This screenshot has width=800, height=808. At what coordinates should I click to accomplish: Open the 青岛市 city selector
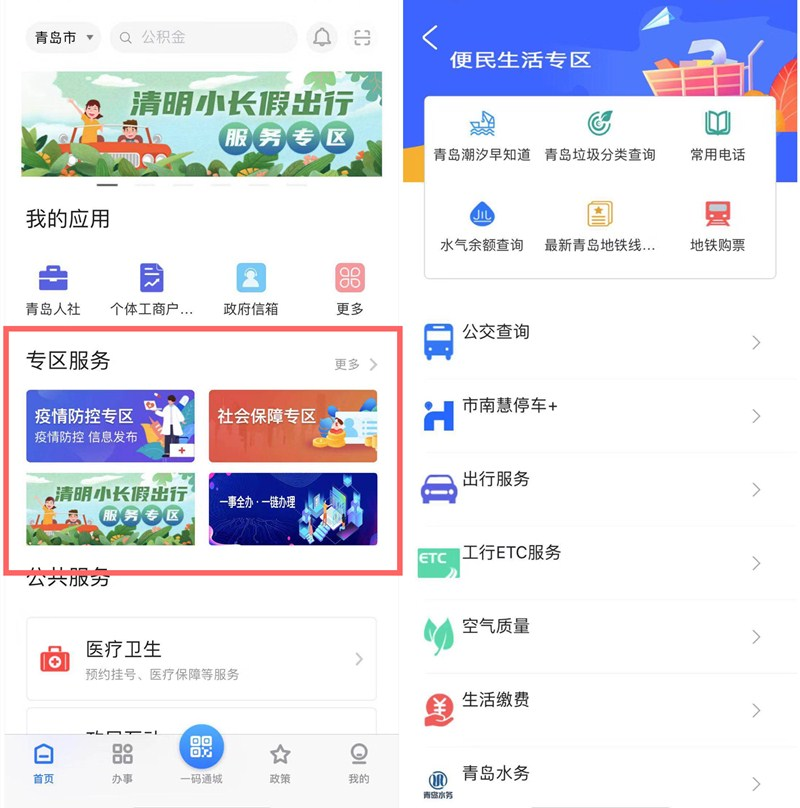[63, 38]
